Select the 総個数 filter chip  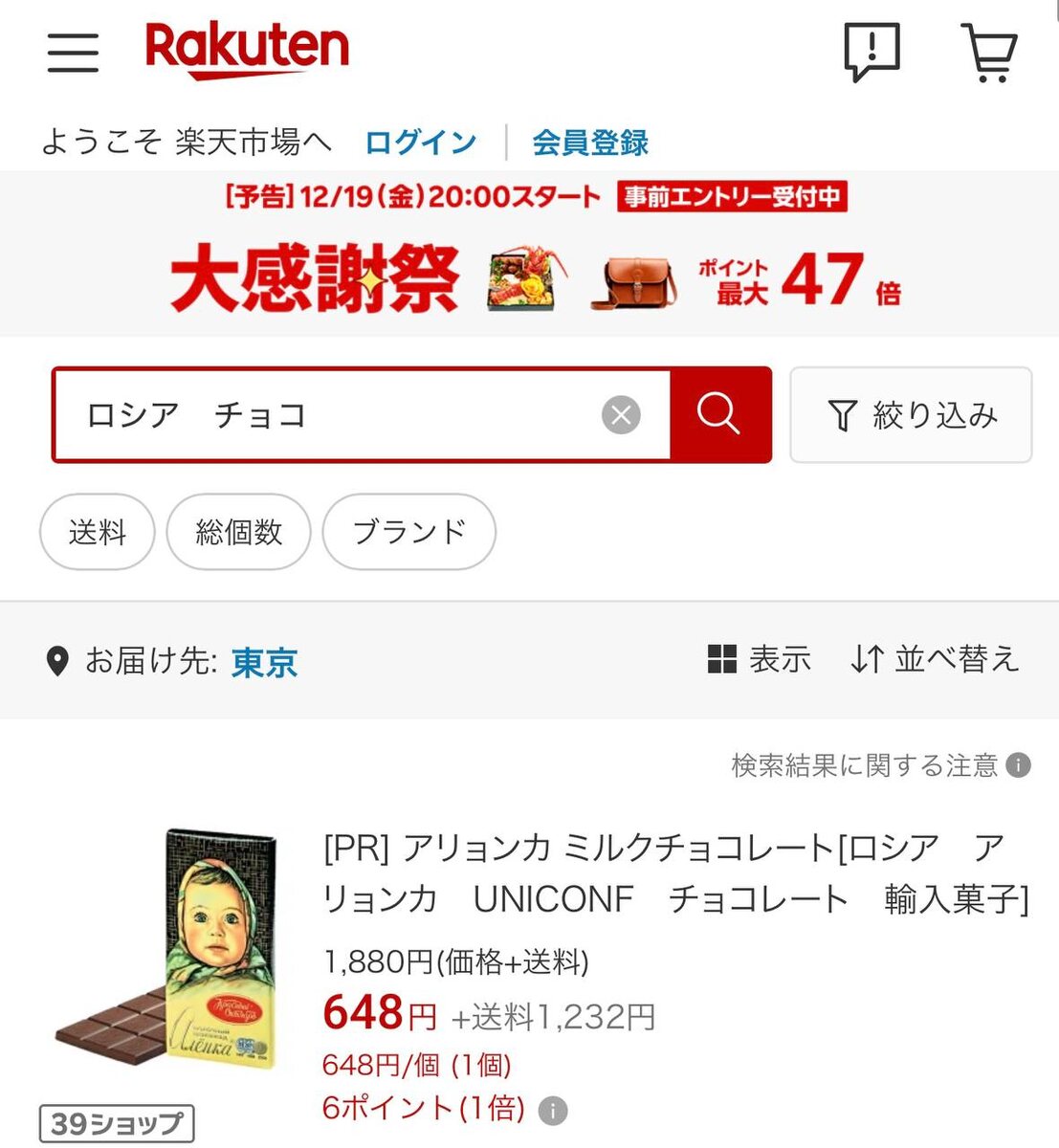(238, 532)
